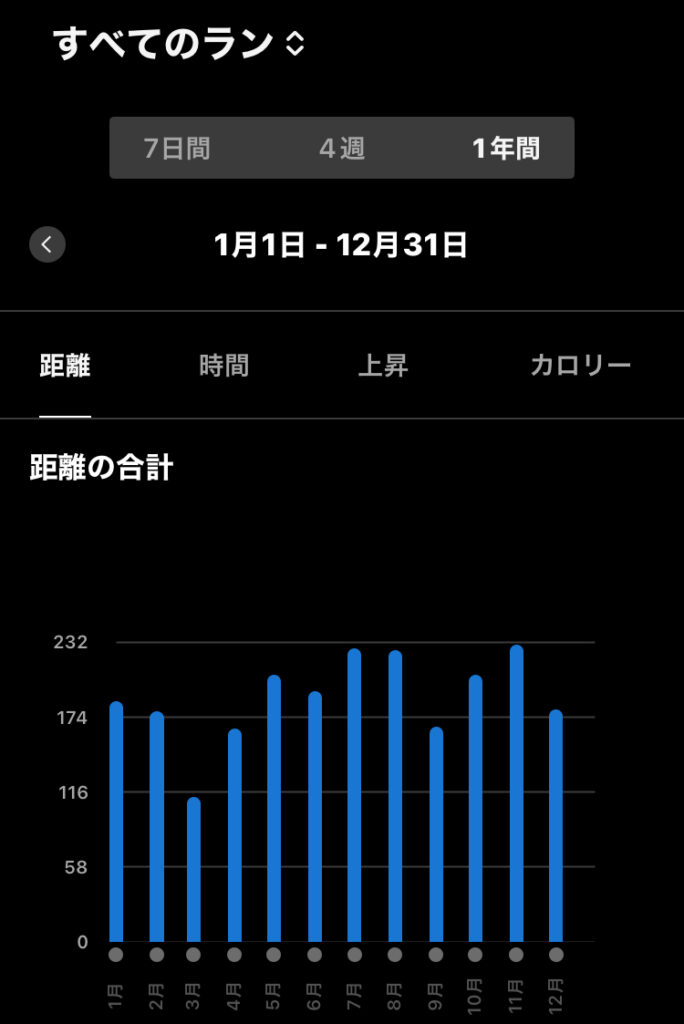Screen dimensions: 684x1024
Task: Tap the 3月 marker dot
Action: 194,955
